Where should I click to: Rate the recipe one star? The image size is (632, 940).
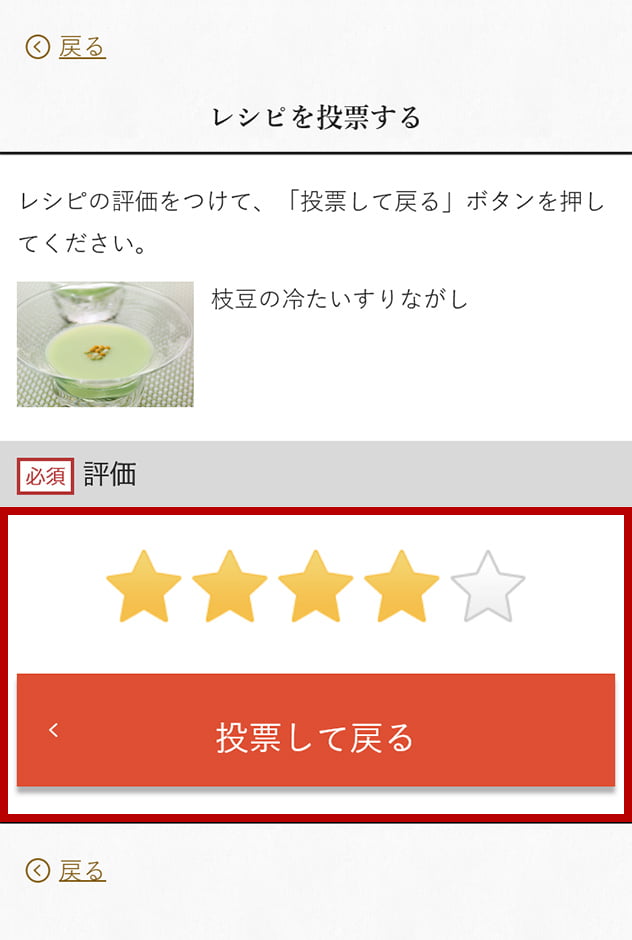click(143, 587)
